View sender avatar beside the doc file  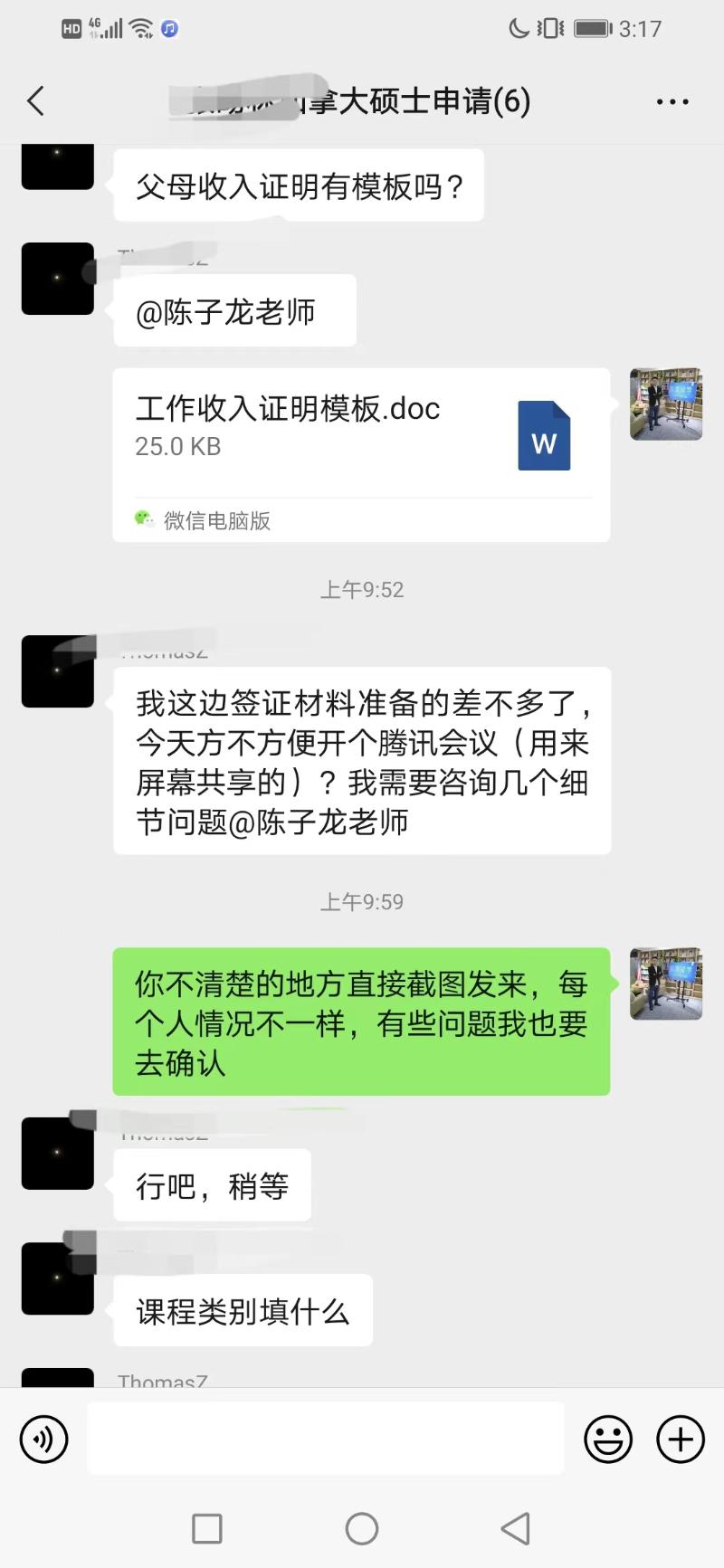(x=665, y=404)
